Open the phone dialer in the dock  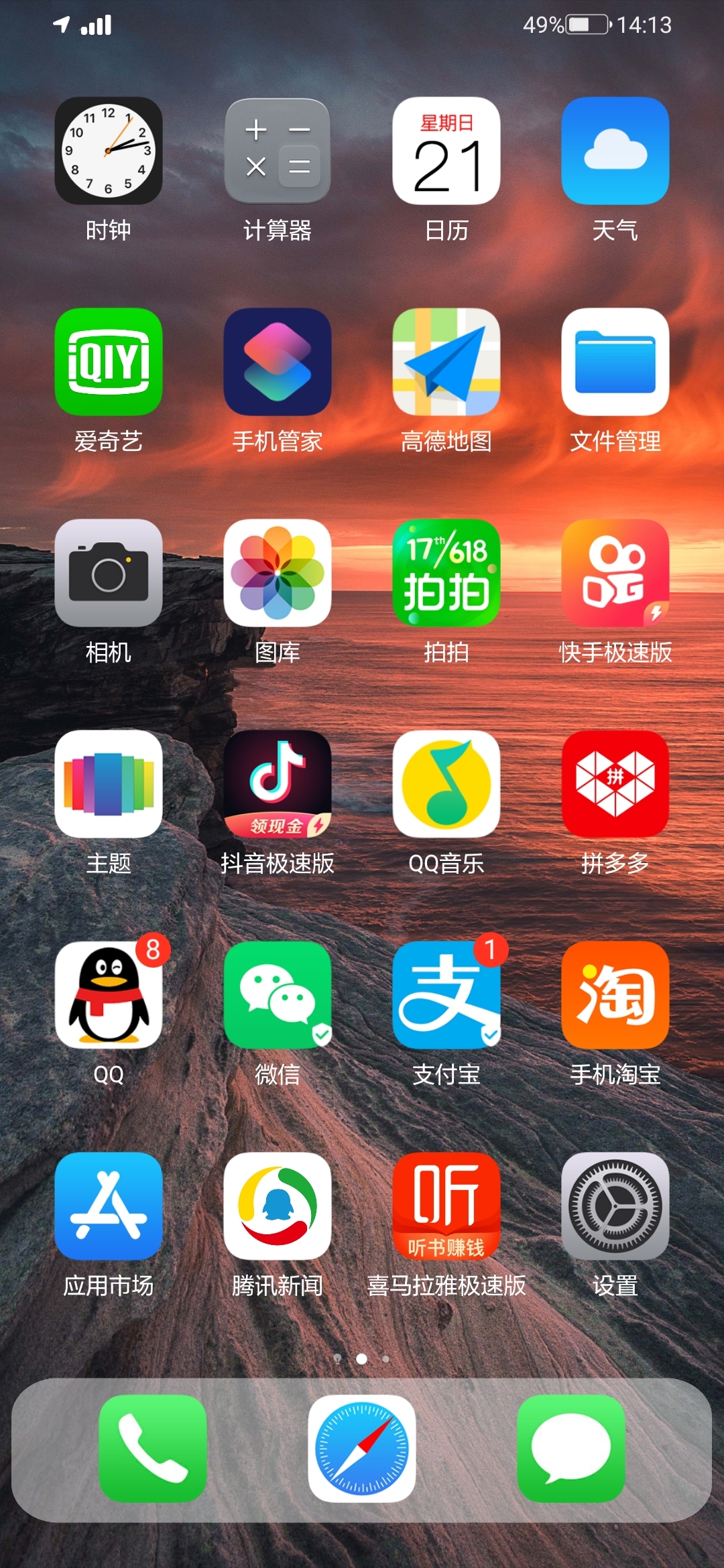[153, 1448]
